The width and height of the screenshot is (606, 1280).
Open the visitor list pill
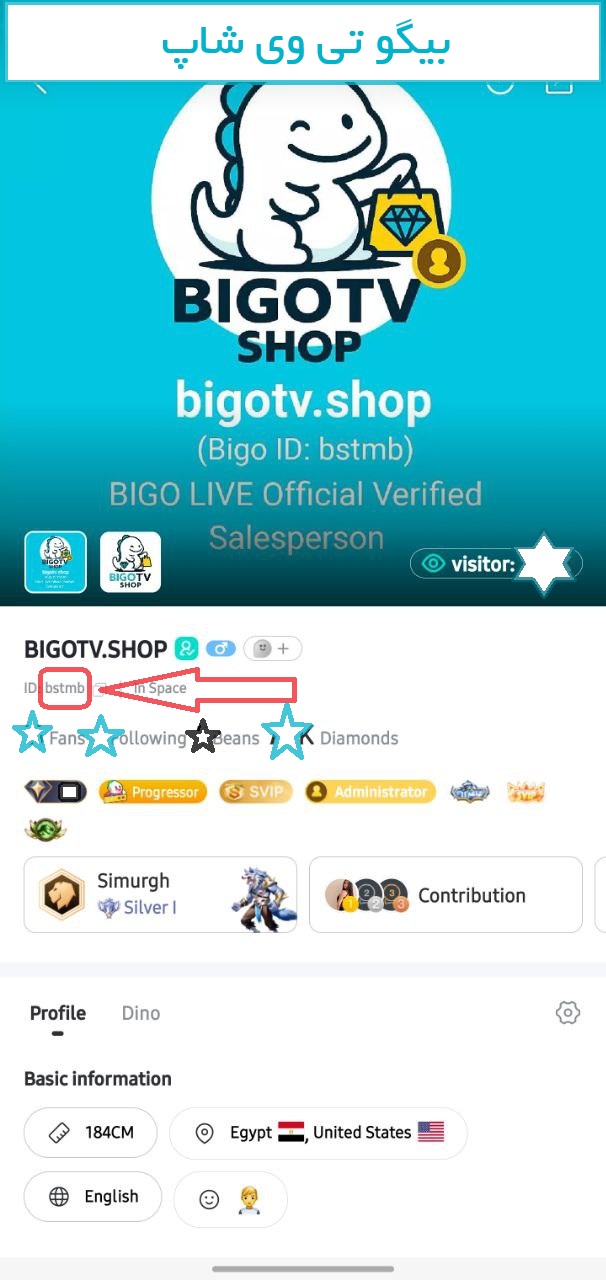point(495,564)
